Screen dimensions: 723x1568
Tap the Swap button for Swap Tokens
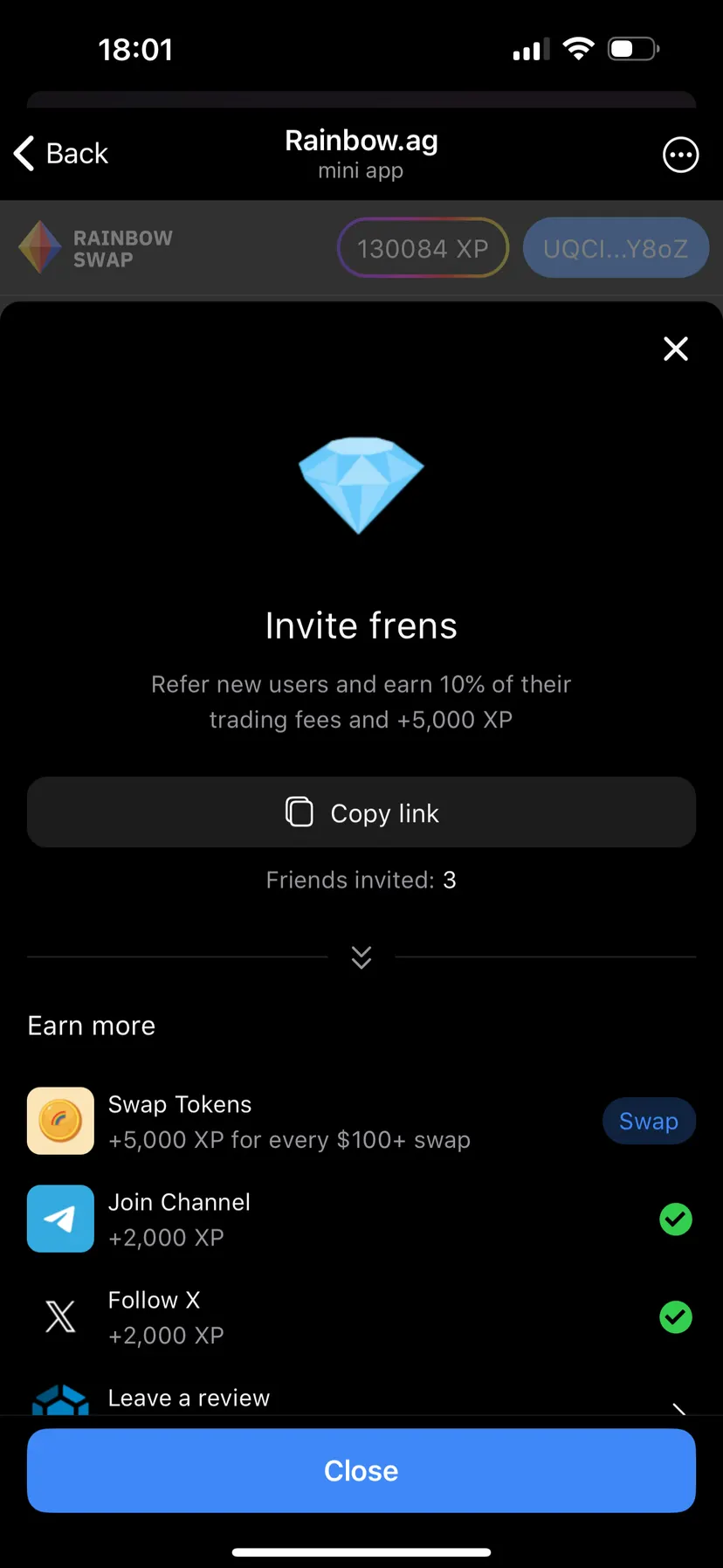(649, 1121)
